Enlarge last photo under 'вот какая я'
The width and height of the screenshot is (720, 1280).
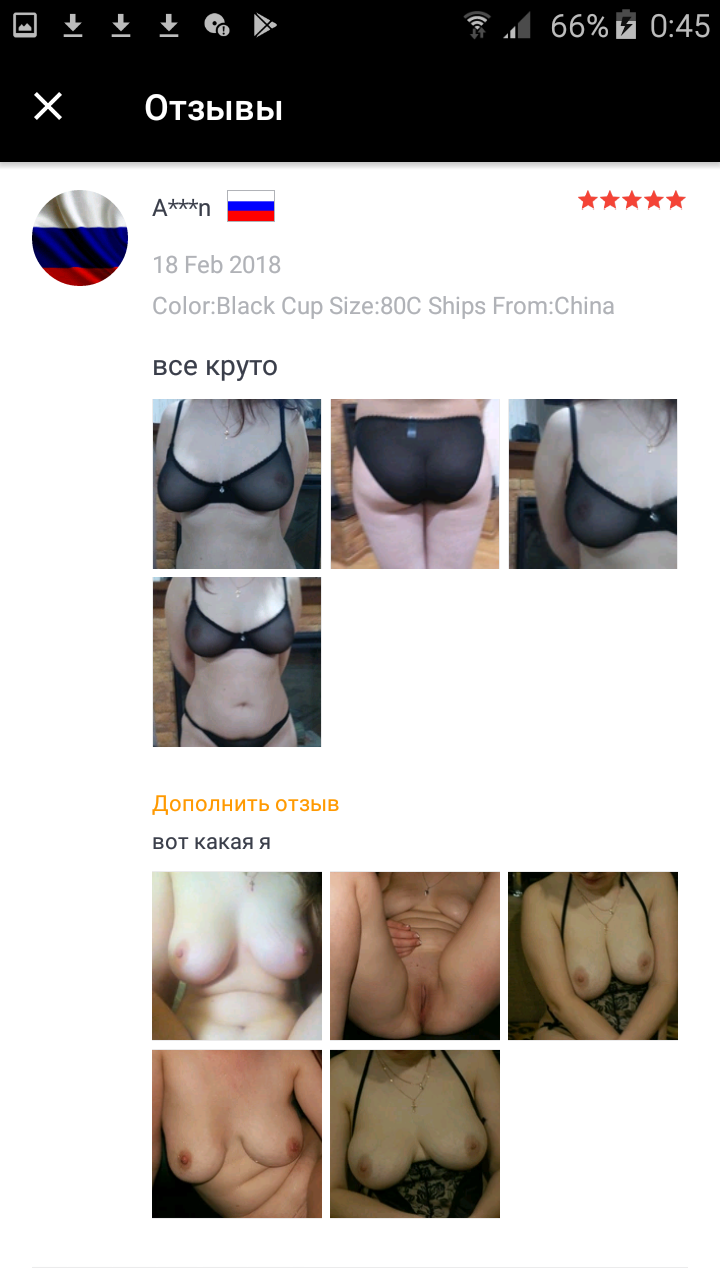pos(415,1134)
